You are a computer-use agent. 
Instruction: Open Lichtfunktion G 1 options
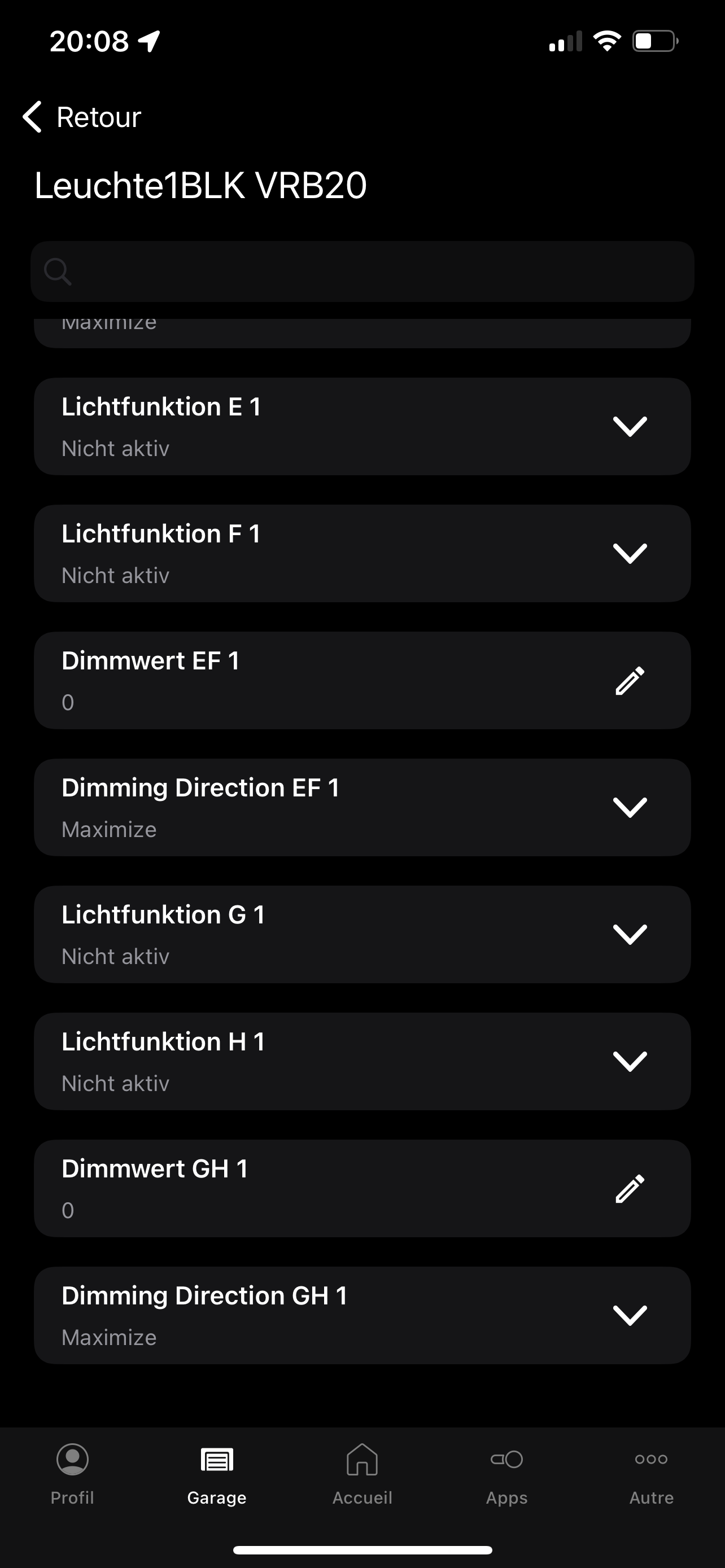(630, 934)
